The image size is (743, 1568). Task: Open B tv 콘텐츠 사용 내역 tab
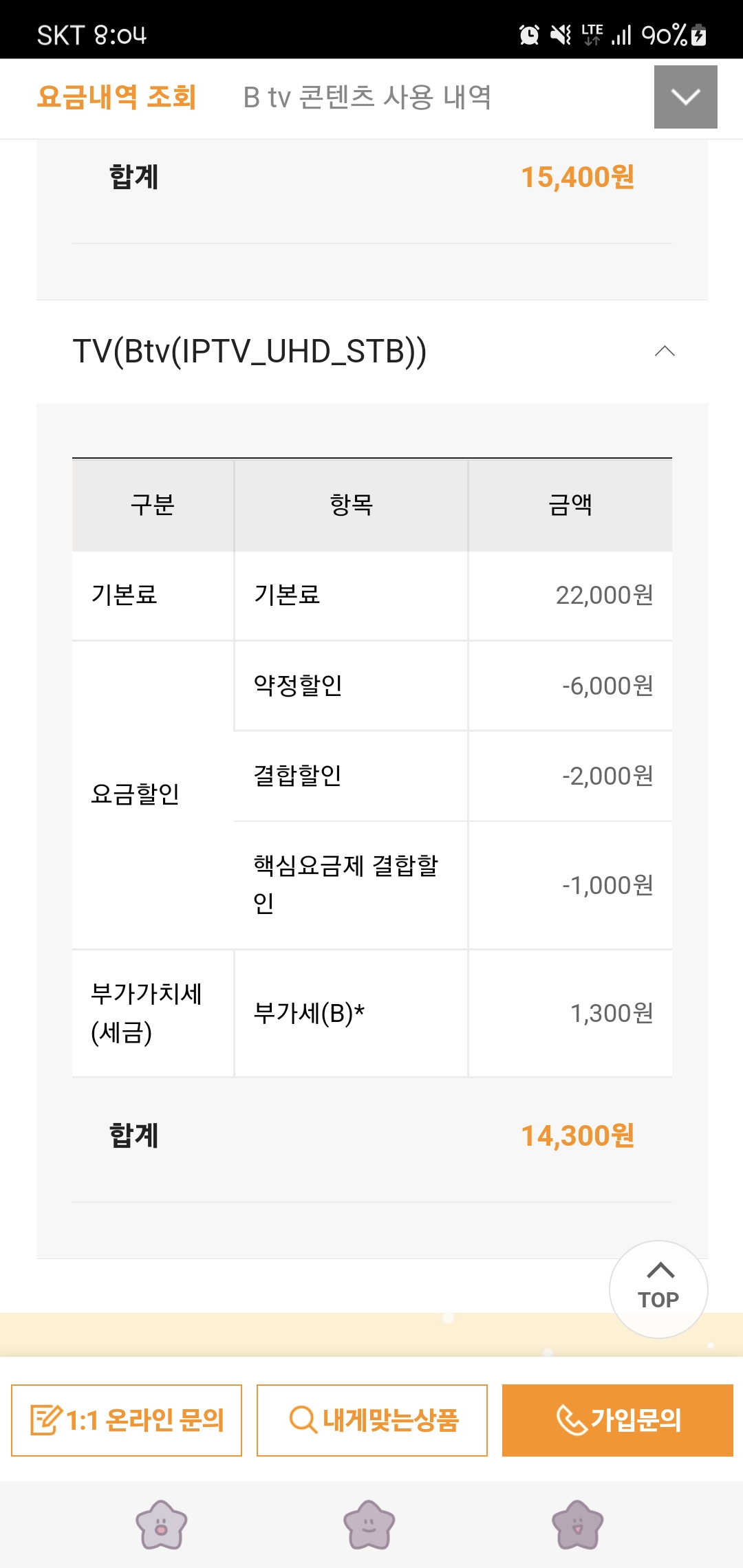pyautogui.click(x=367, y=97)
